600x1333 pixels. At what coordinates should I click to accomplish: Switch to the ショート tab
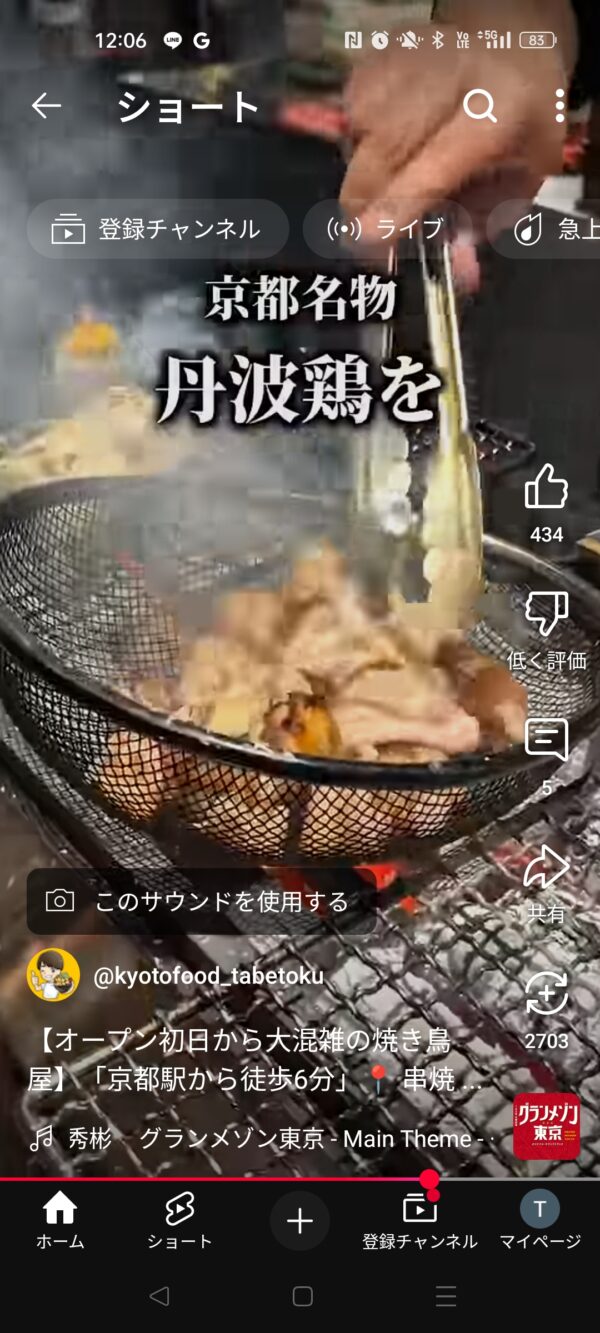coord(180,1221)
